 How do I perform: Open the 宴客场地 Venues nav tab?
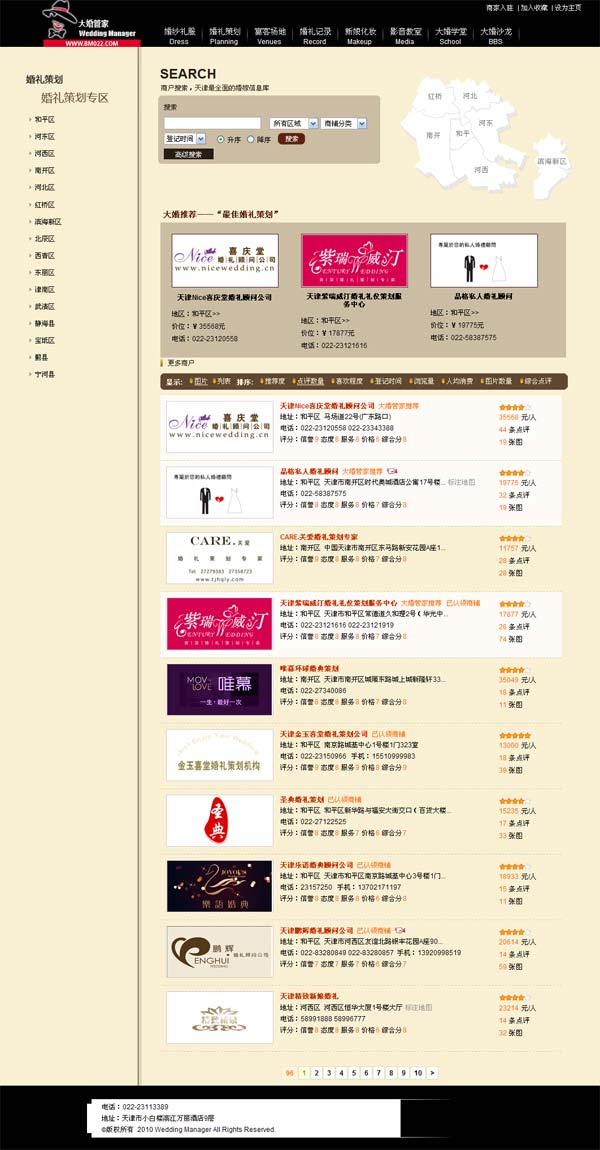(269, 36)
